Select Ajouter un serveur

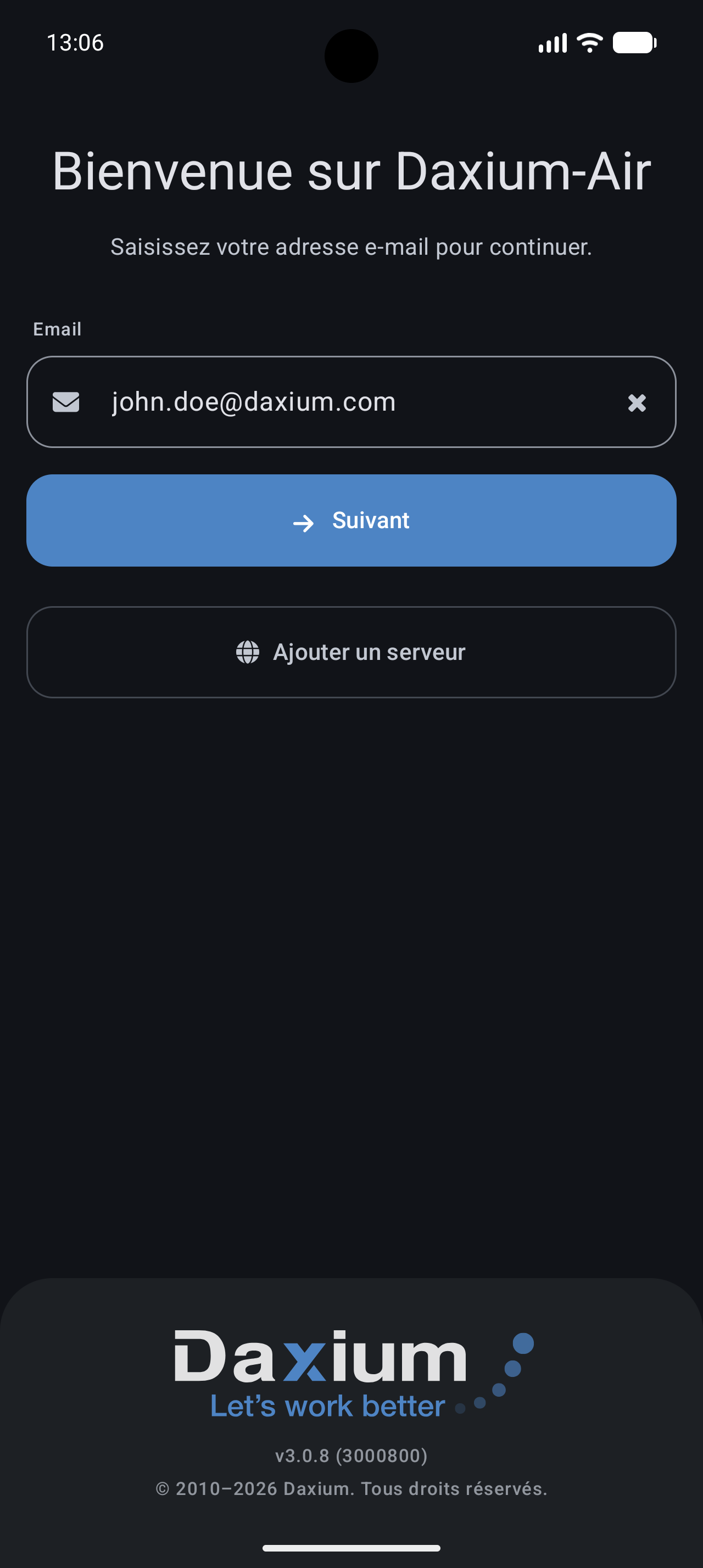[351, 652]
